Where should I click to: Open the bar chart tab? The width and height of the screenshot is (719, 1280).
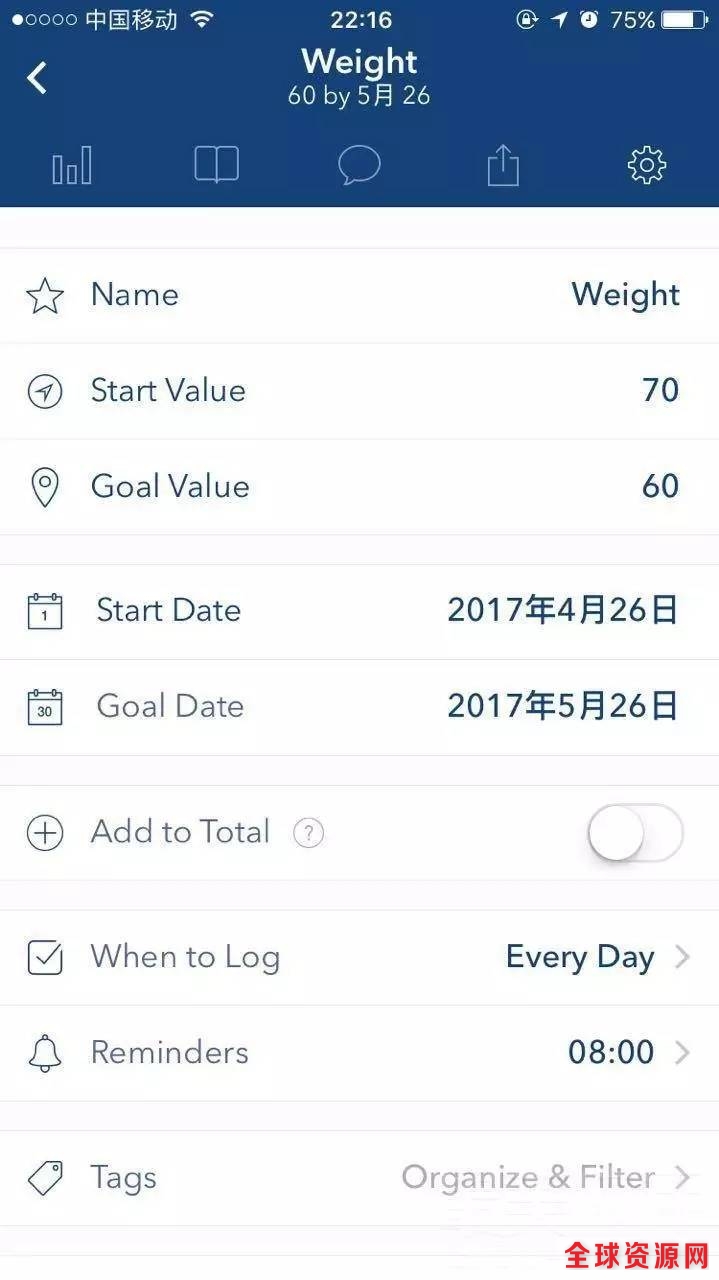(72, 165)
